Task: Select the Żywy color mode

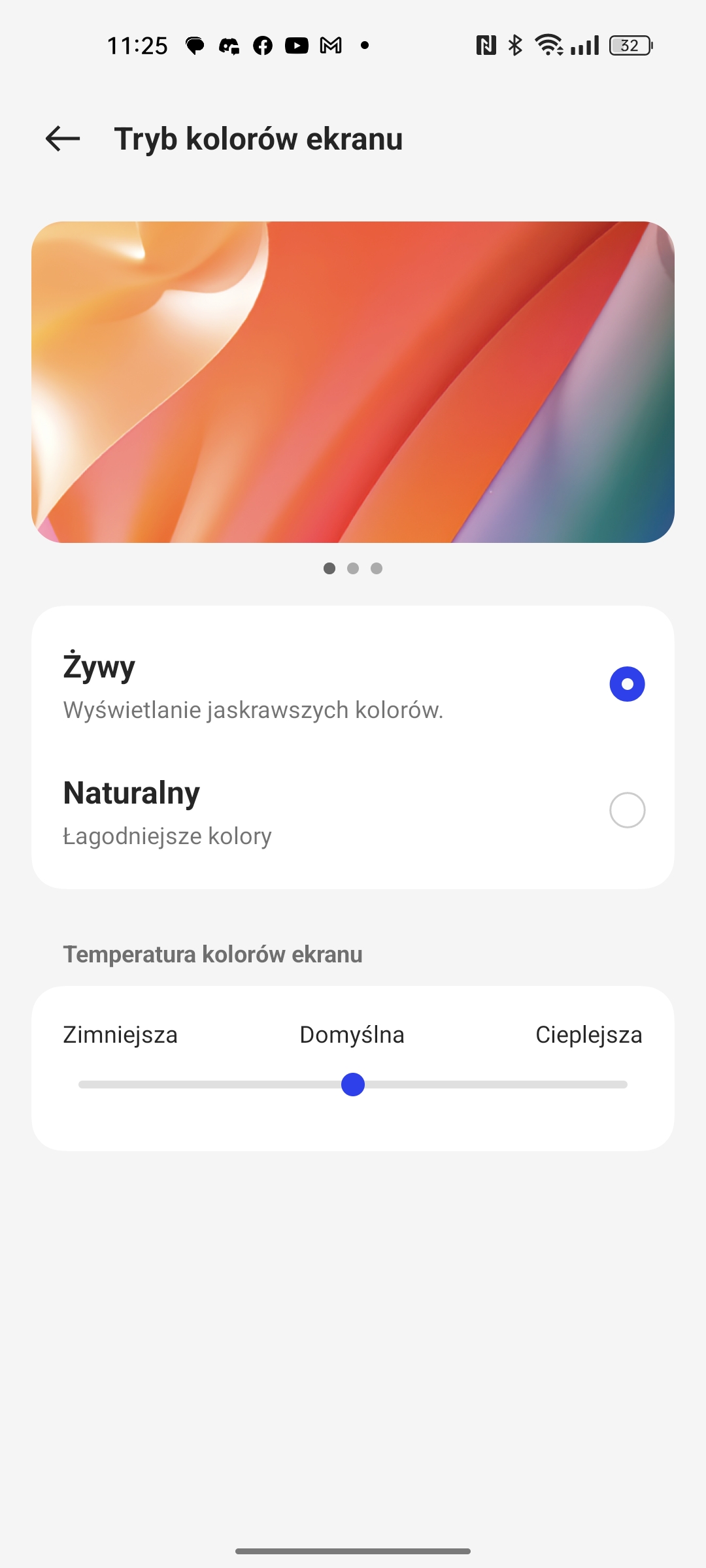Action: (x=626, y=684)
